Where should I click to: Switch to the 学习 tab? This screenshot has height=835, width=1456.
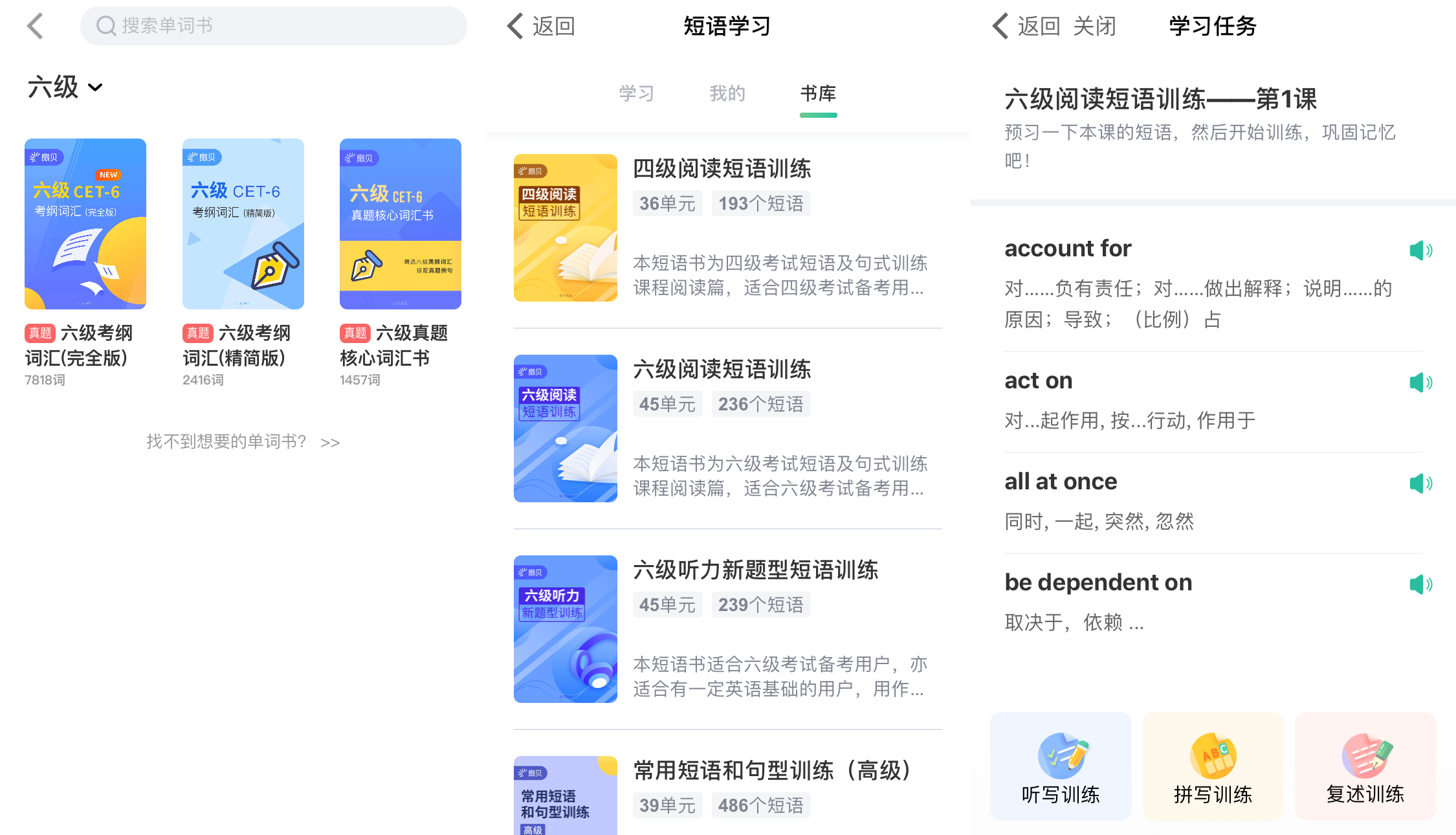(636, 94)
